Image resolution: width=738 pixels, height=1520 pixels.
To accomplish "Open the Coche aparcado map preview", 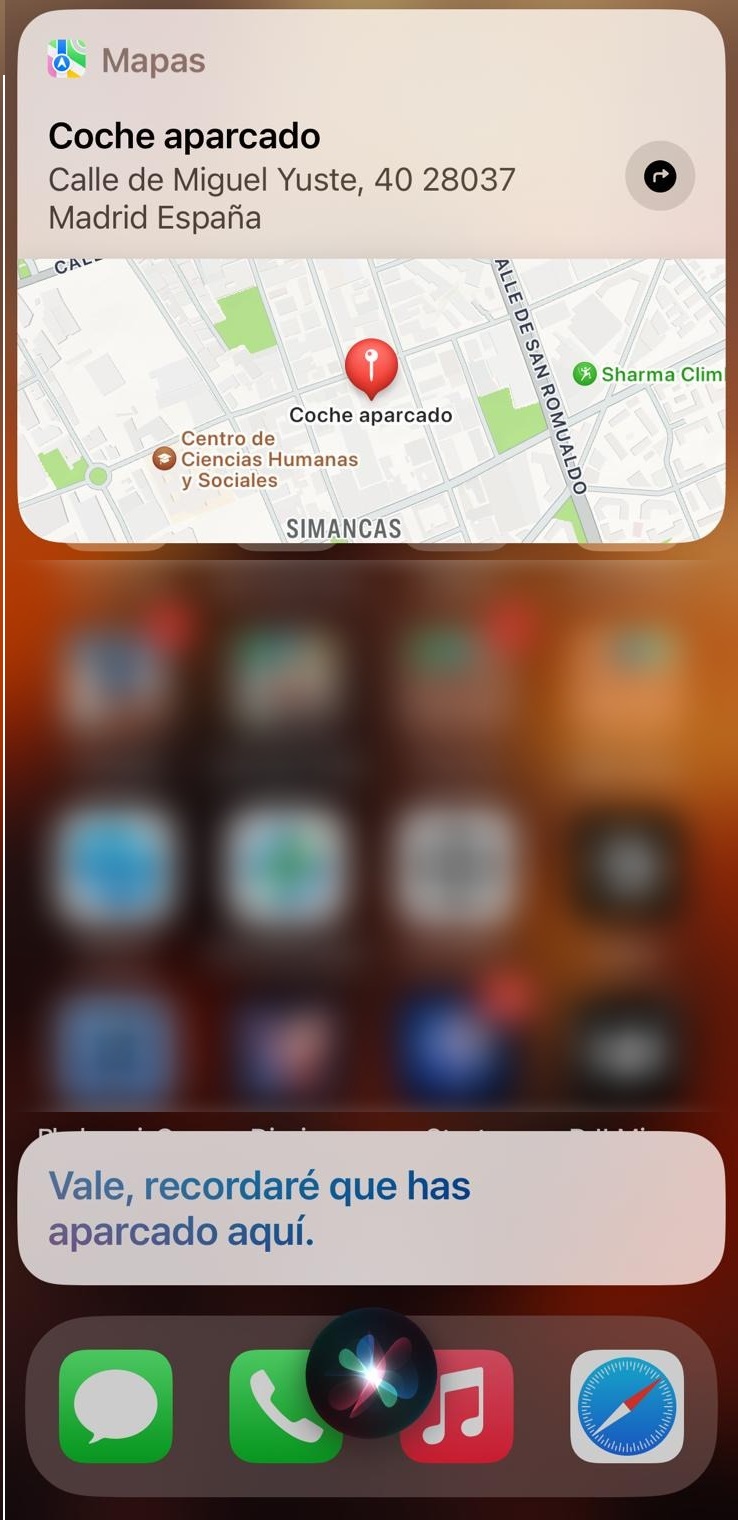I will (371, 400).
